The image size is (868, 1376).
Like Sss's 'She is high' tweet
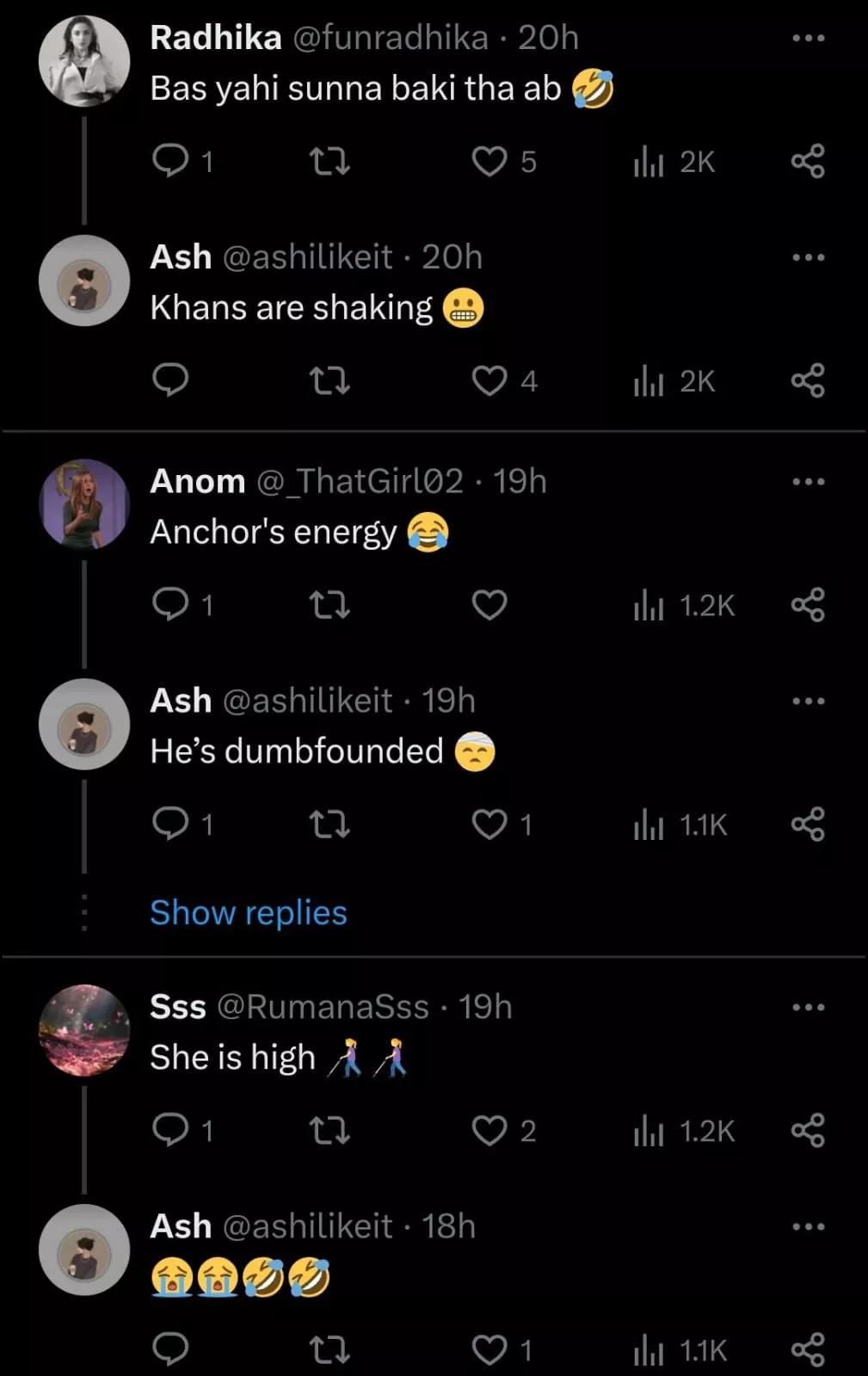(x=489, y=1130)
